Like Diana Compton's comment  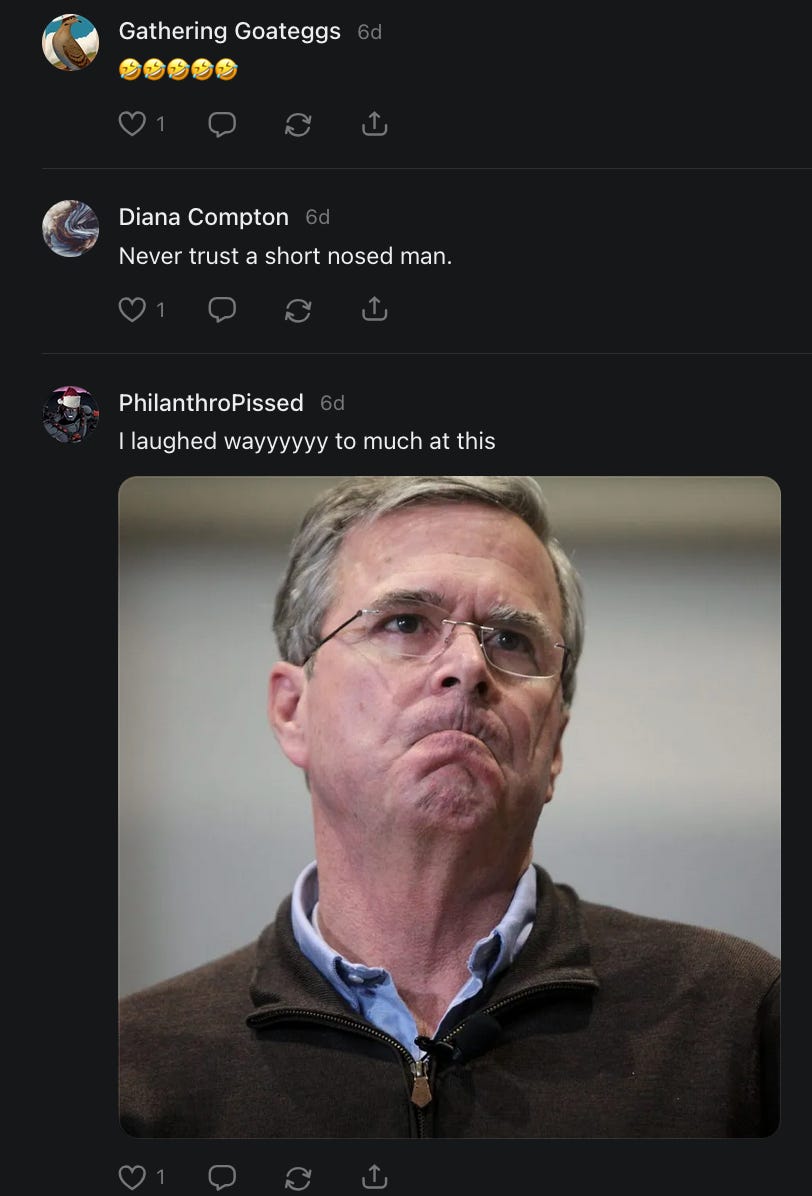[132, 311]
